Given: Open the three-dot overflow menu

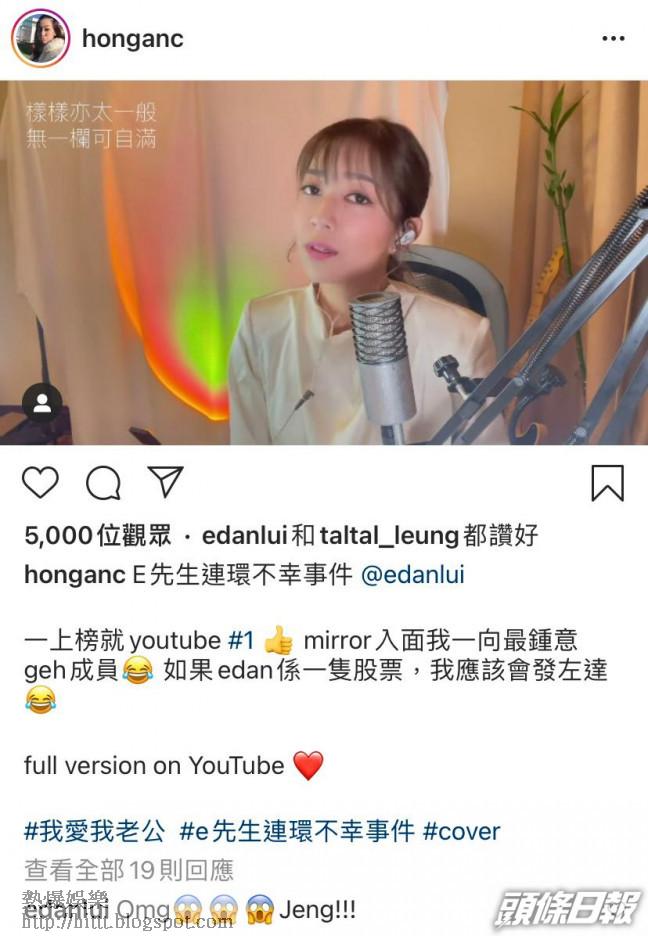Looking at the screenshot, I should click(x=612, y=39).
